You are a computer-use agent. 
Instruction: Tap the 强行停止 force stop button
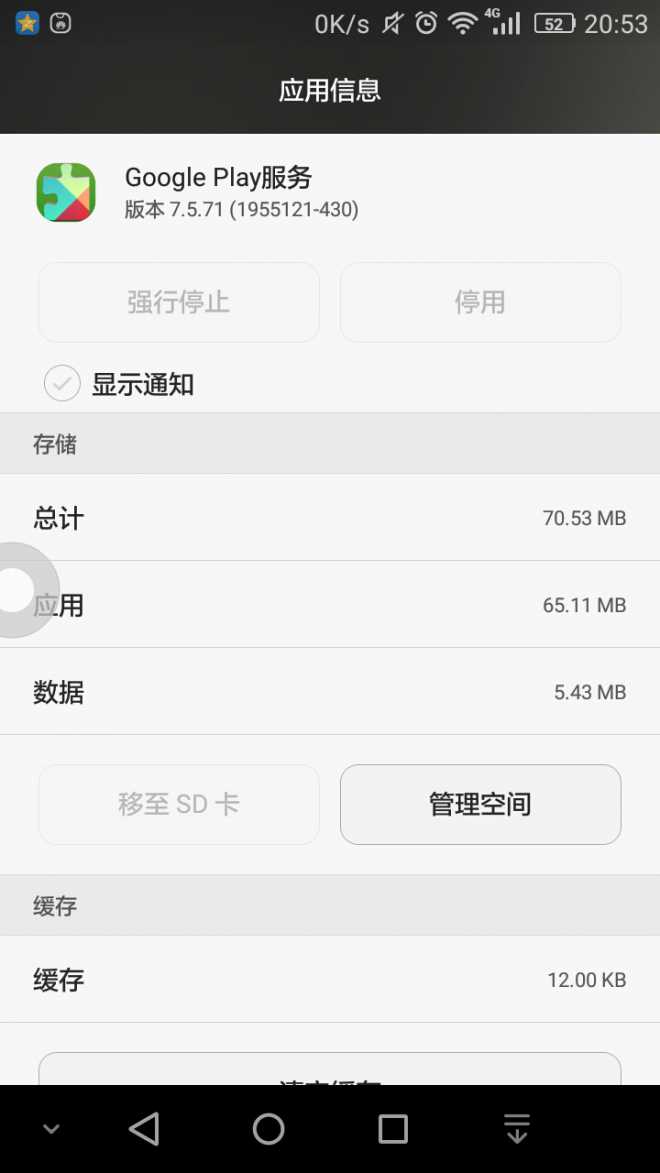point(179,302)
